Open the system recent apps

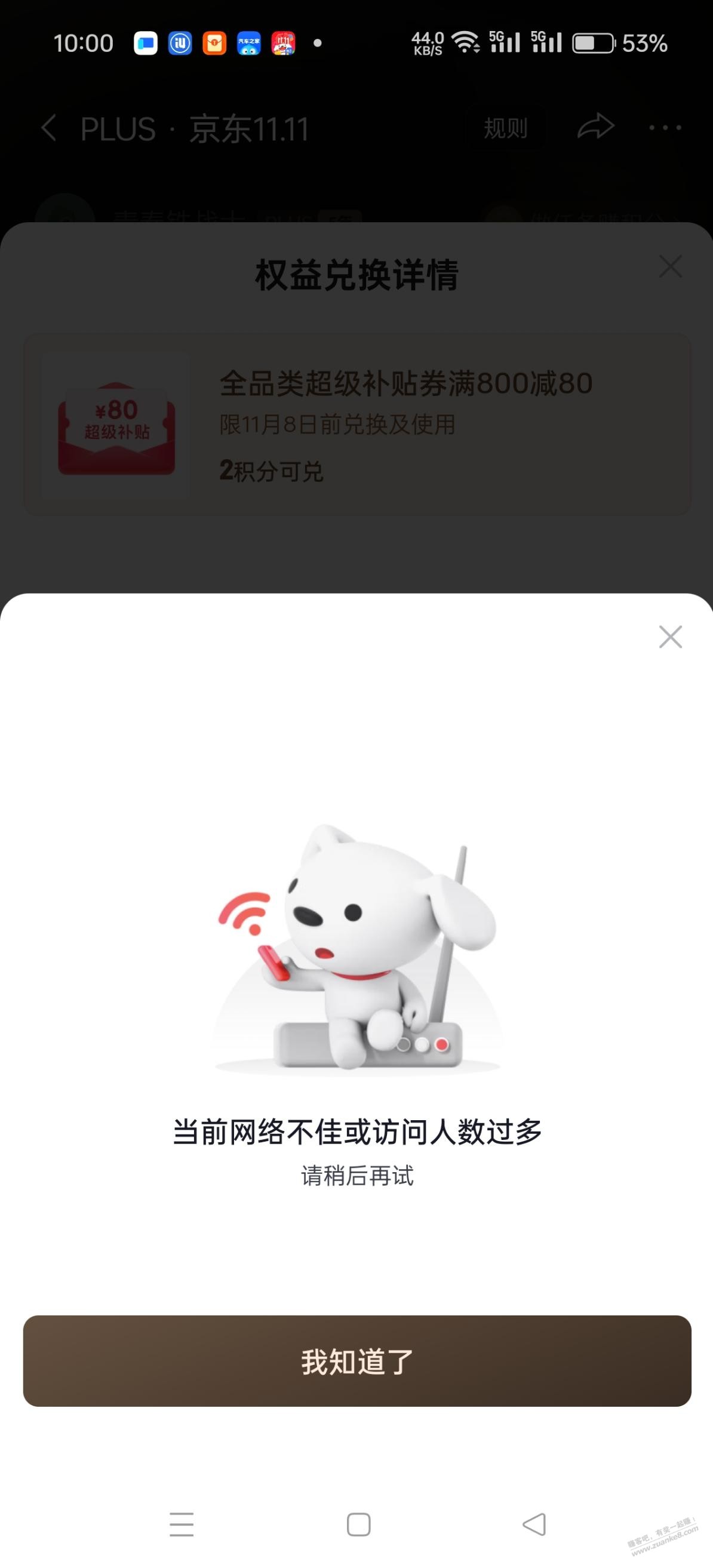click(x=182, y=1524)
